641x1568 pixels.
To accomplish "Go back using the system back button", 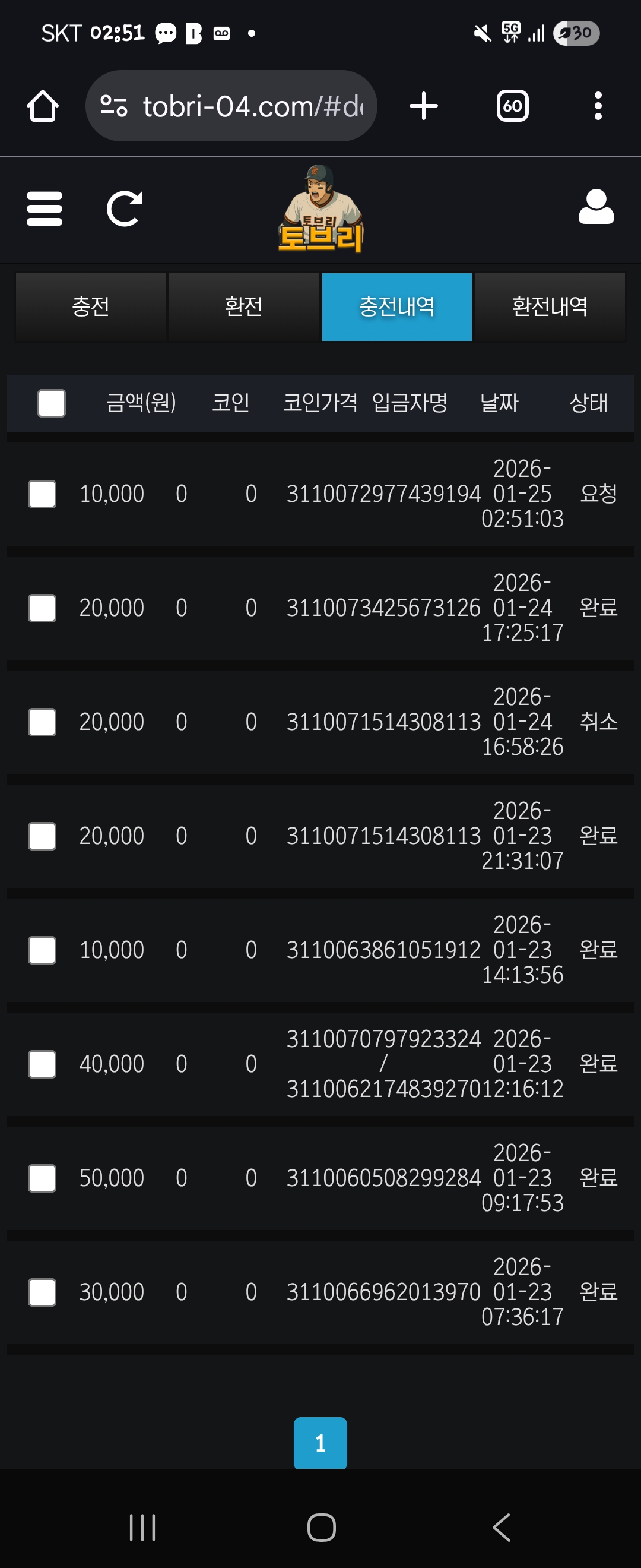I will pyautogui.click(x=502, y=1527).
